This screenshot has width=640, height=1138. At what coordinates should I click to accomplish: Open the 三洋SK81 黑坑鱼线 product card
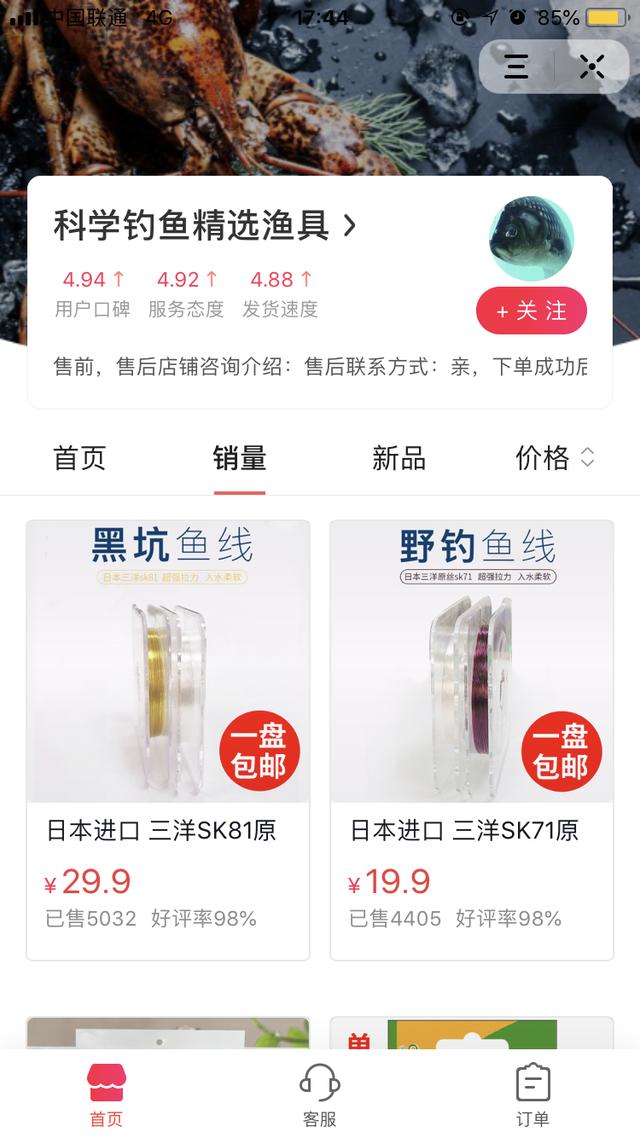[168, 740]
